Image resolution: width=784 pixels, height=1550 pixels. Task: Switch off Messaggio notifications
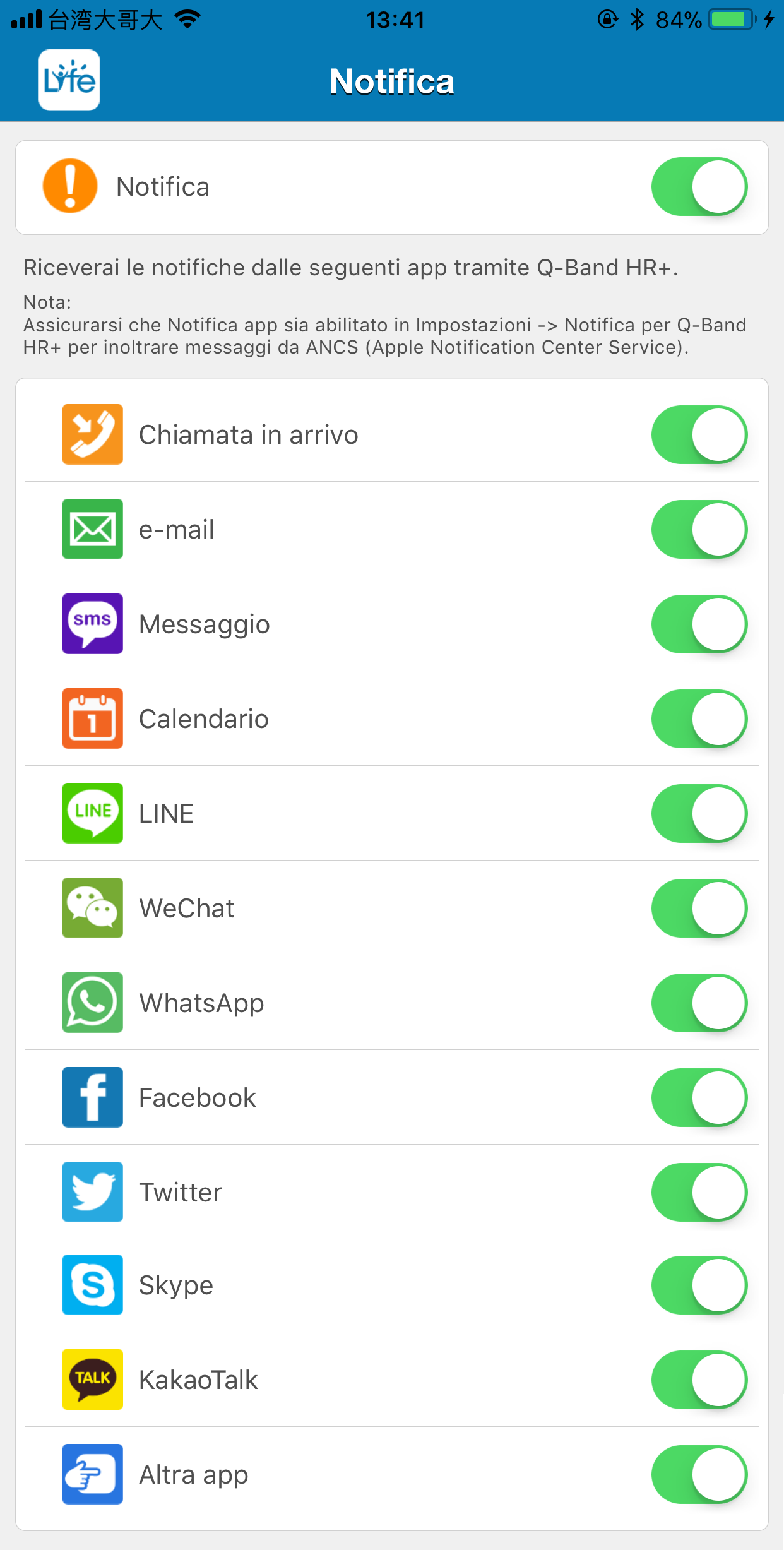(699, 624)
